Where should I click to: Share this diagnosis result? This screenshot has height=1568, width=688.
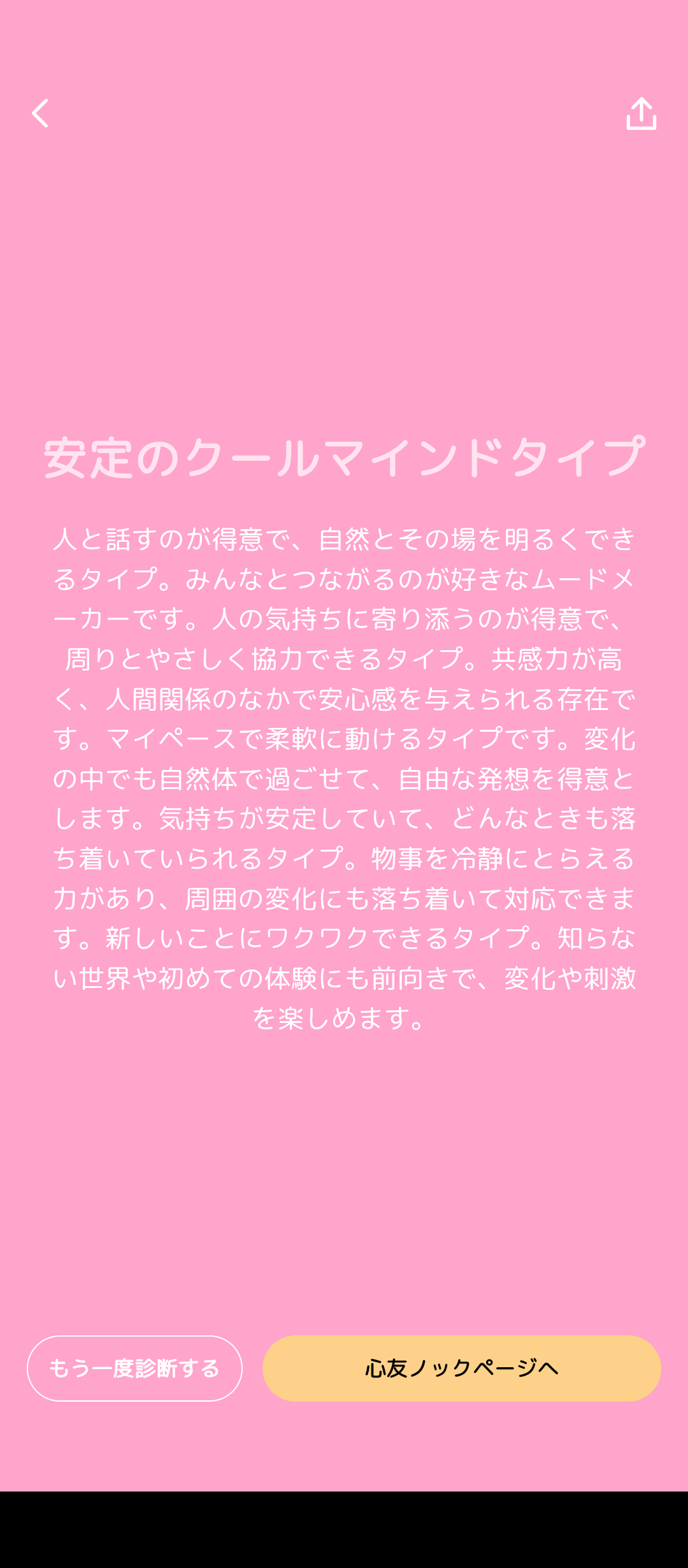[x=641, y=114]
